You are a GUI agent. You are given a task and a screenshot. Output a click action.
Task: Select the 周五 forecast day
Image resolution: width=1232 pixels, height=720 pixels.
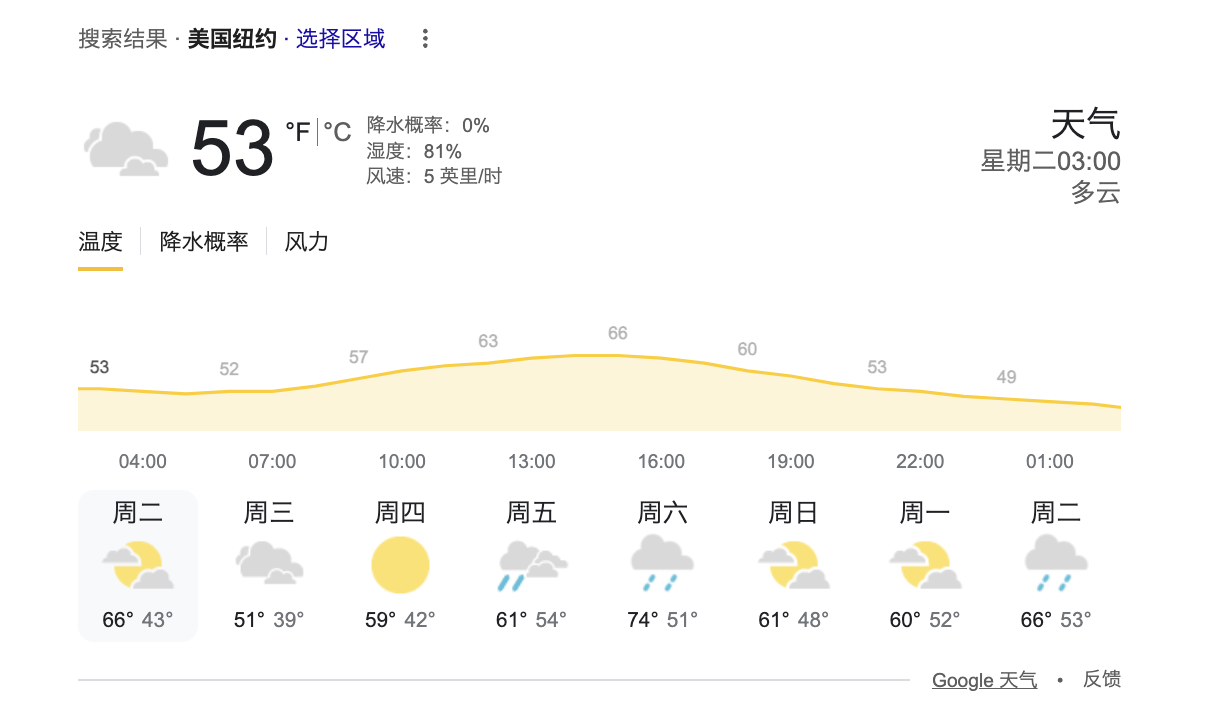[531, 565]
